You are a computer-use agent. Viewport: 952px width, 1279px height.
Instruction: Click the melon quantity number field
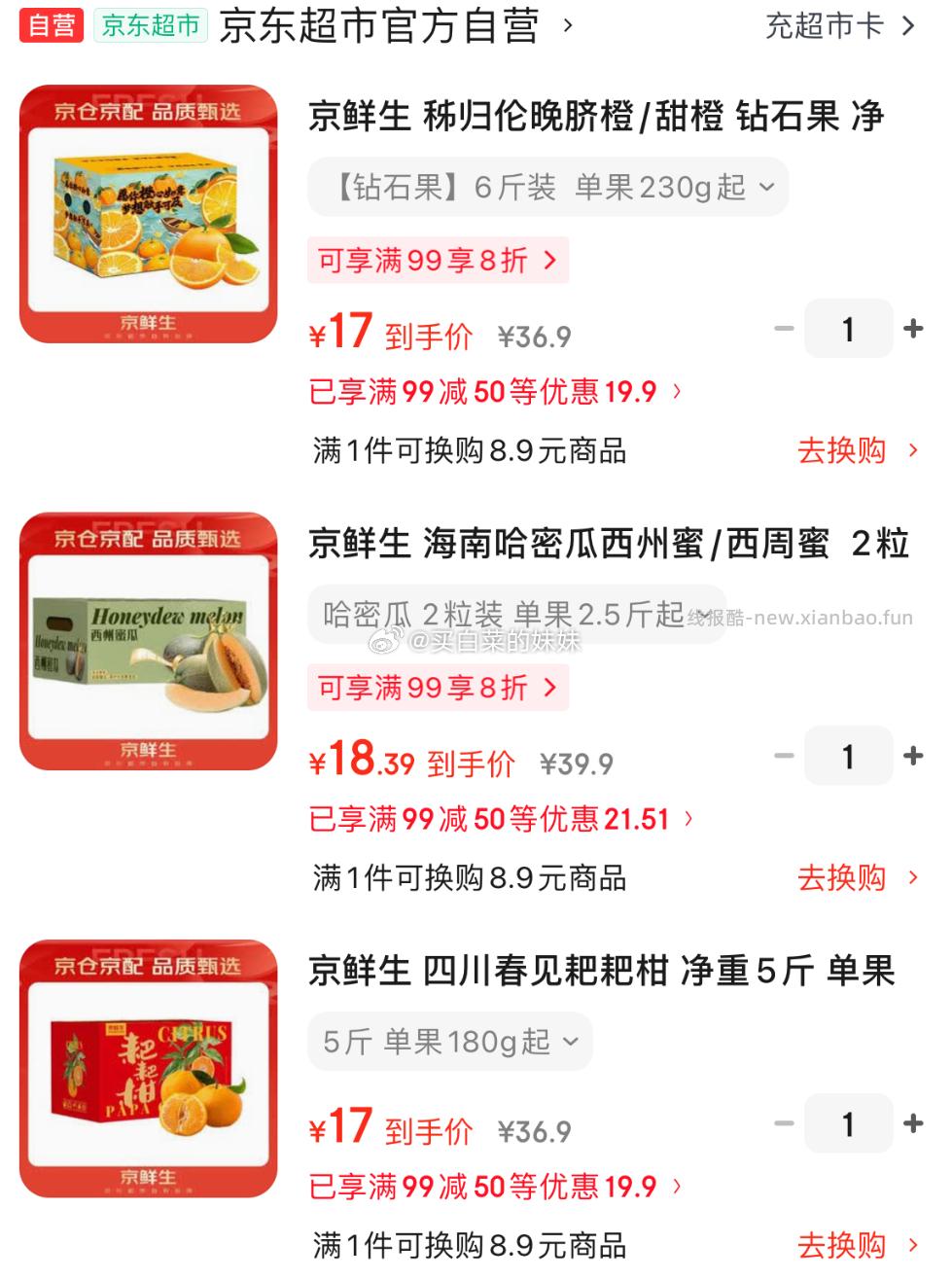tap(849, 756)
